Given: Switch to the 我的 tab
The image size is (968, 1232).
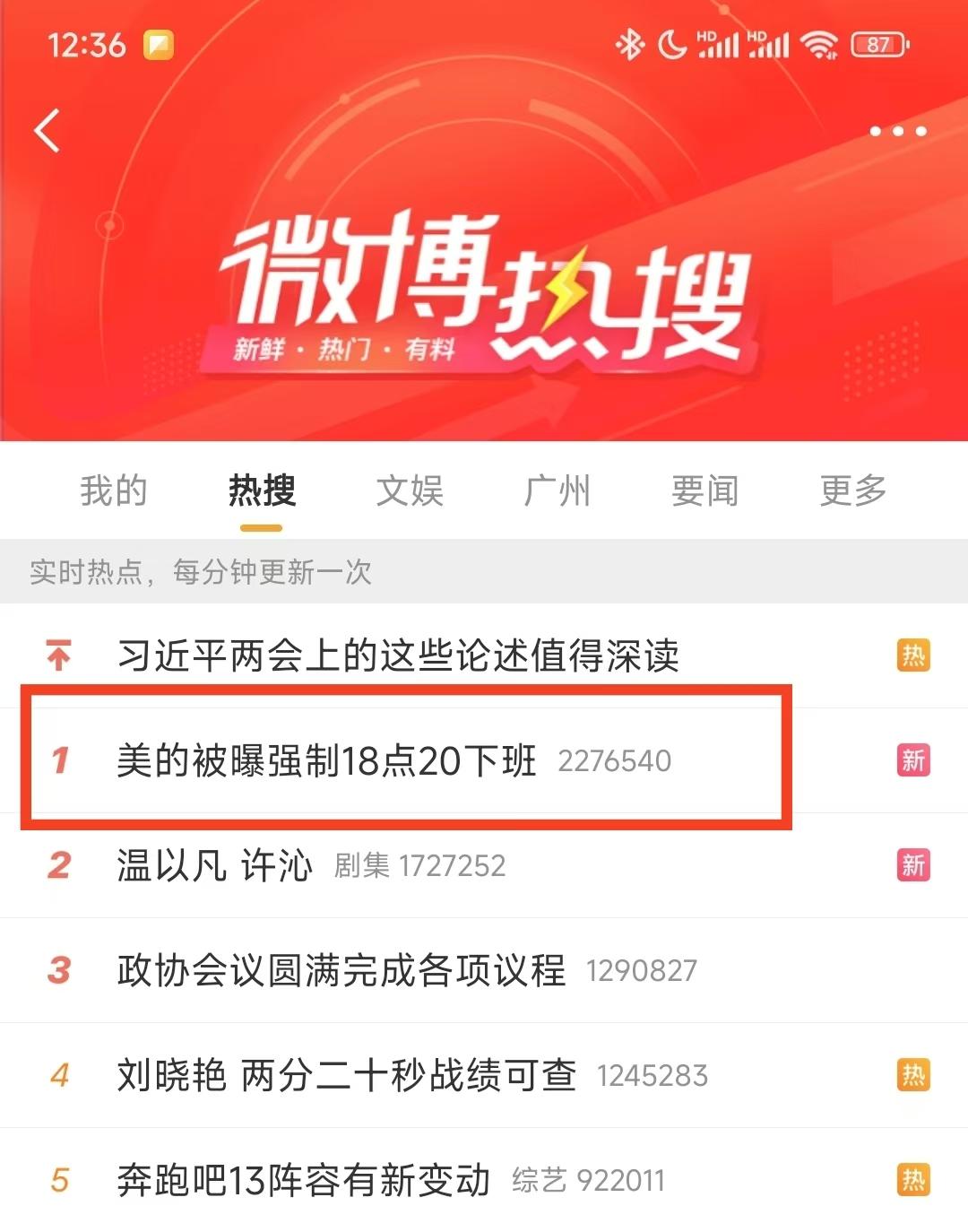Looking at the screenshot, I should click(x=113, y=490).
